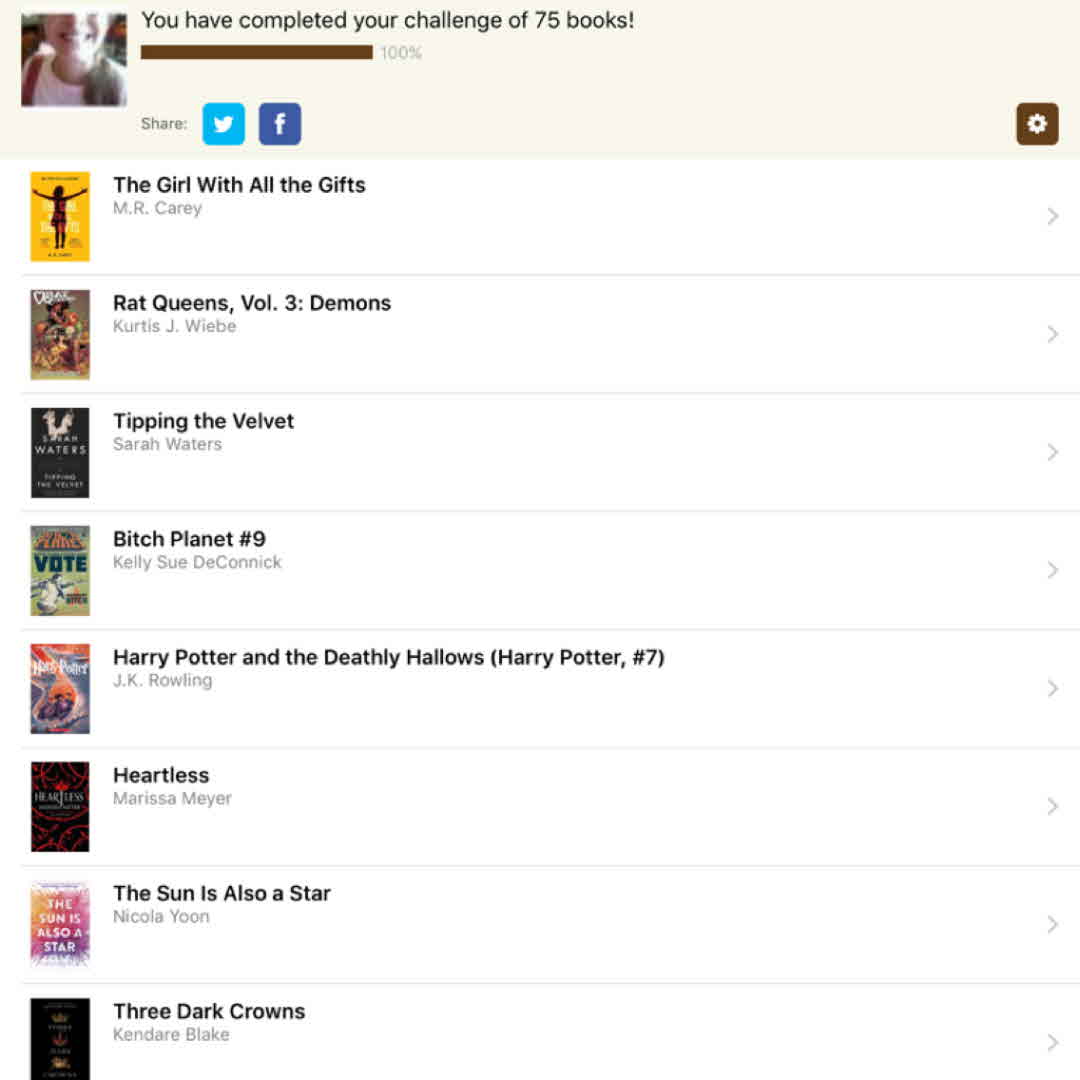Open Bitch Planet #9 details
Screen dimensions: 1080x1080
click(189, 540)
